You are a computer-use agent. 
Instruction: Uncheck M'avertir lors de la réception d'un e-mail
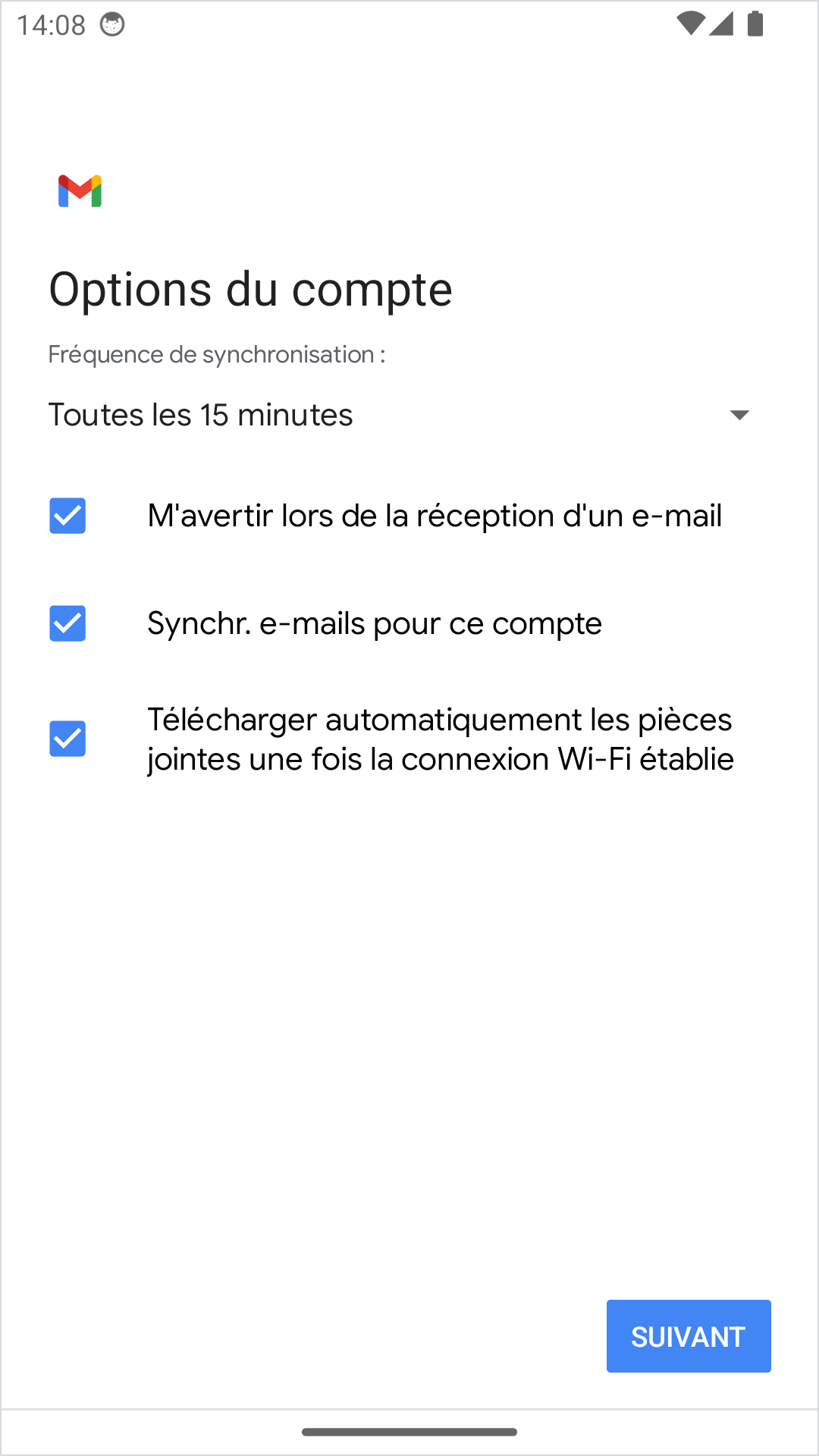(67, 516)
